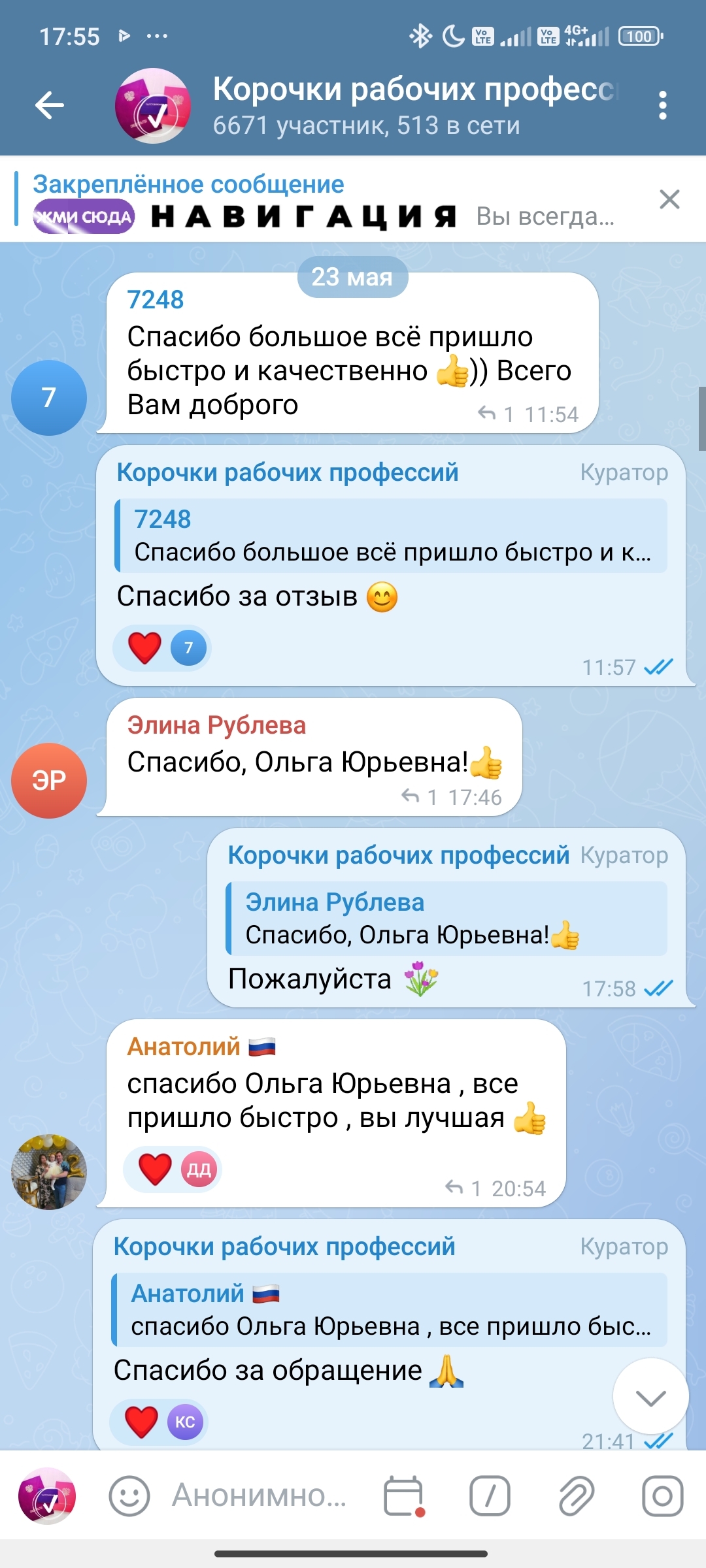Jump to quoted message from Элина Рублева

[446, 919]
